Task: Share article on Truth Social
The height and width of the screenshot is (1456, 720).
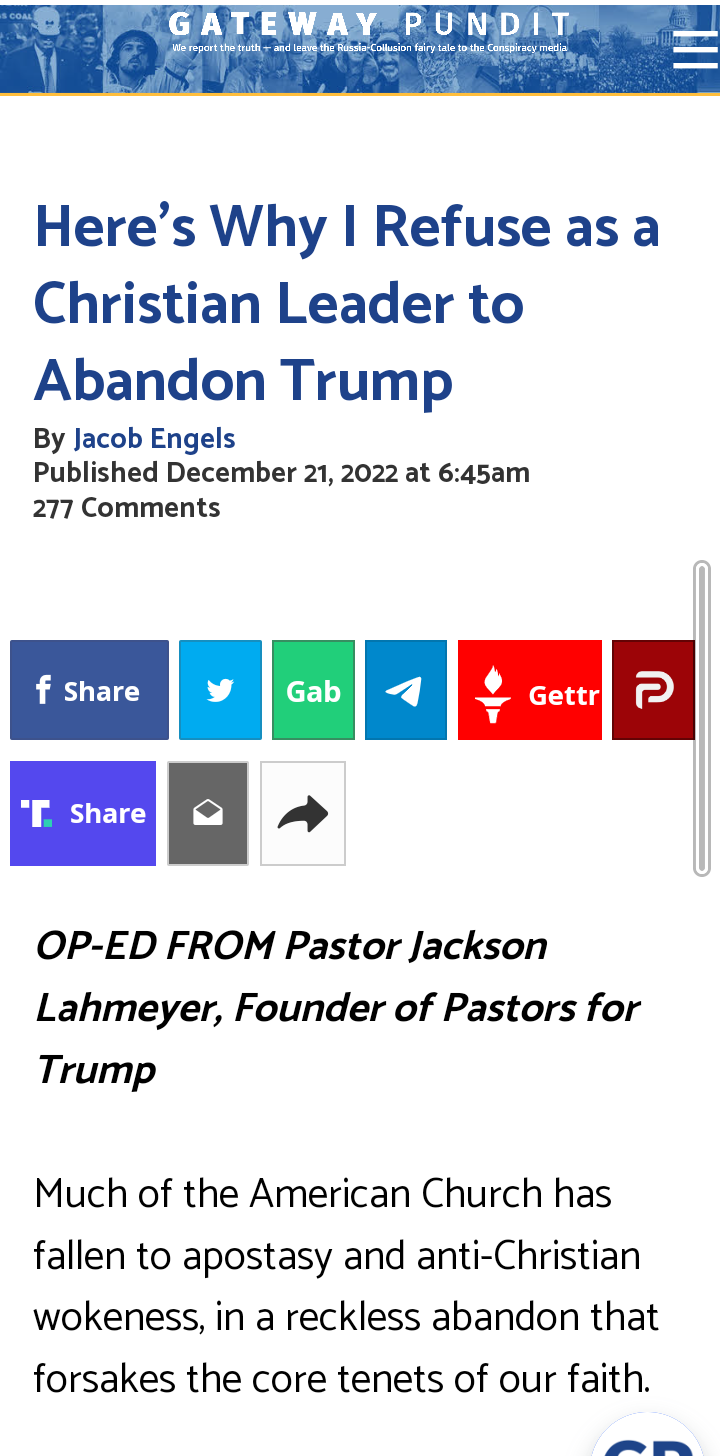Action: pos(83,813)
